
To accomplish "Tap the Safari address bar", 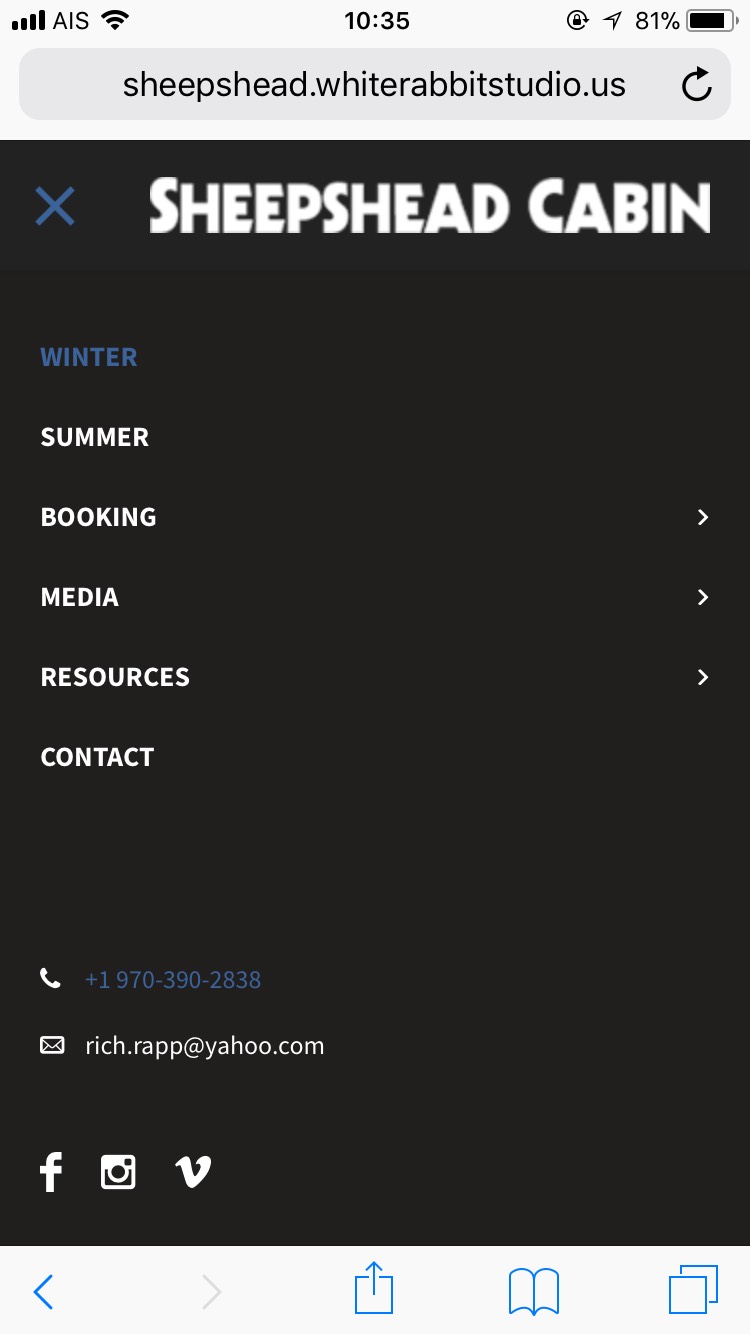I will pyautogui.click(x=374, y=85).
